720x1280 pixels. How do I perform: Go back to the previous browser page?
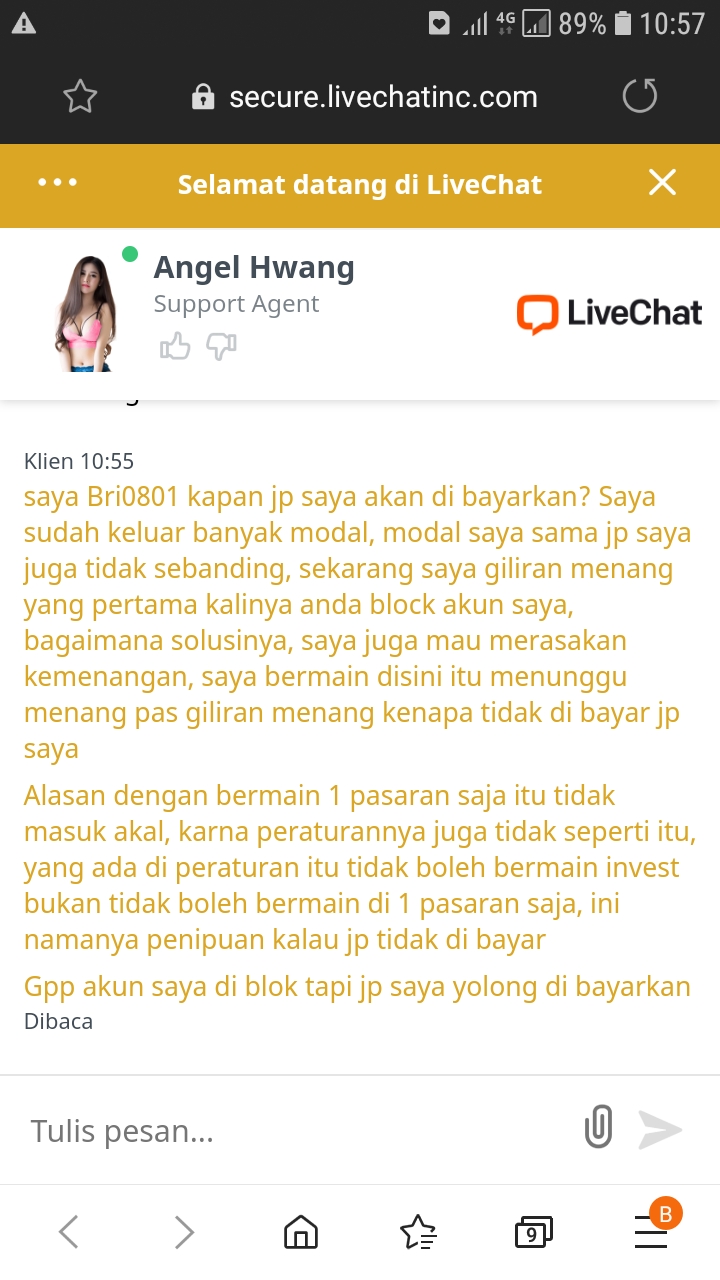[x=68, y=1232]
